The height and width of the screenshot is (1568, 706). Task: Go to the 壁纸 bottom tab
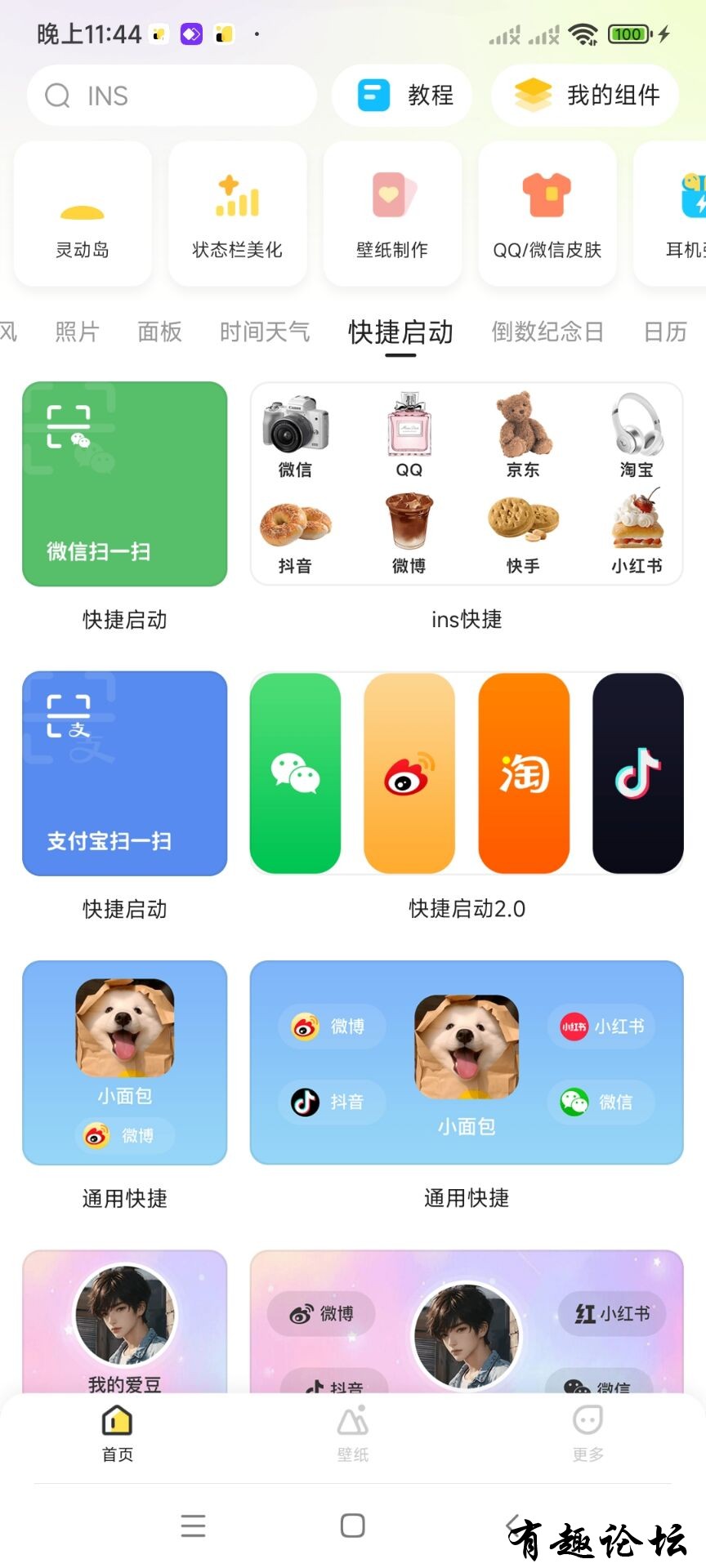(x=353, y=1434)
